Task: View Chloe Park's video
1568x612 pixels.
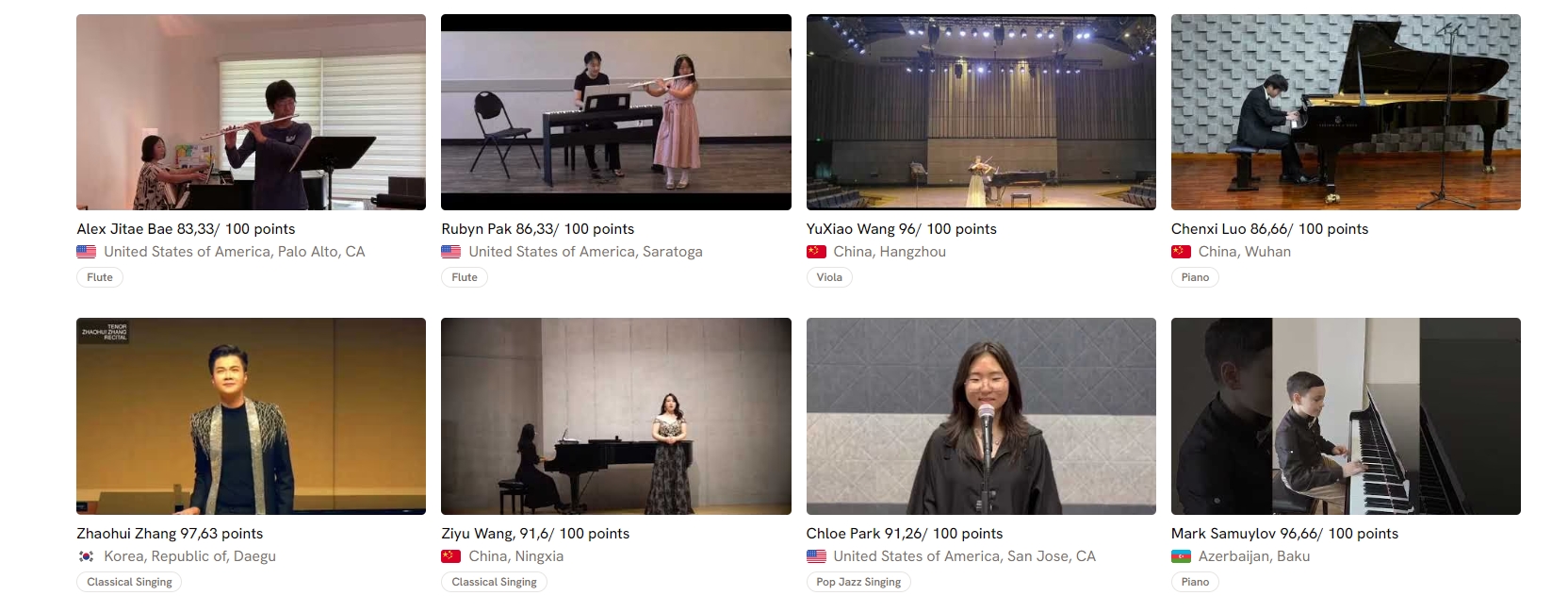Action: pyautogui.click(x=981, y=416)
